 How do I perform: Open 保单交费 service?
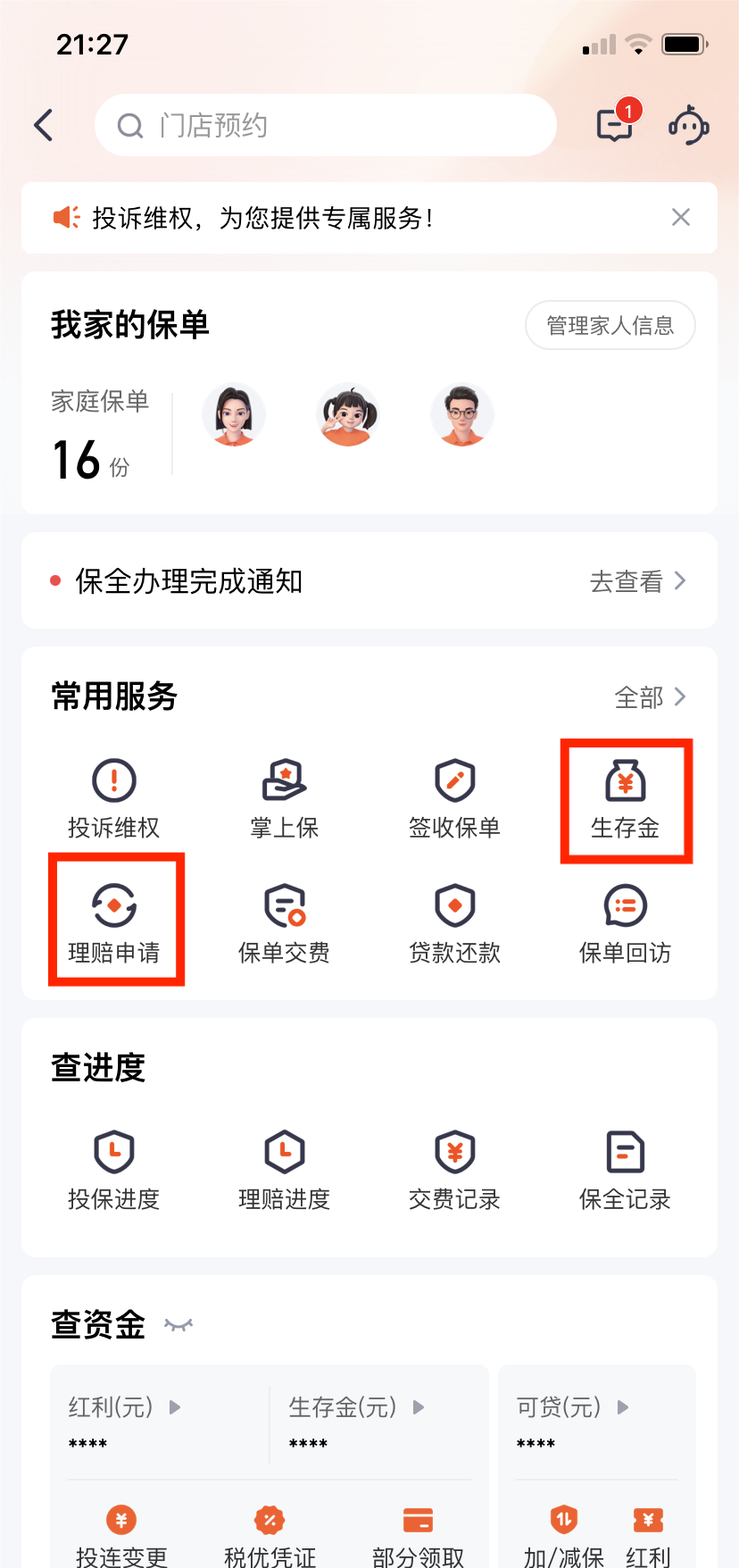285,923
